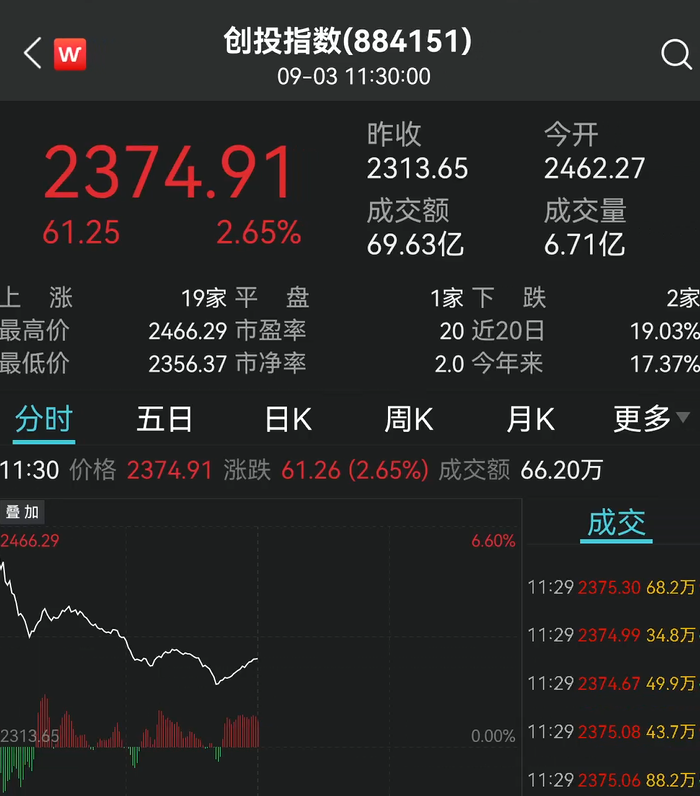Switch to the 周K chart tab
The width and height of the screenshot is (700, 796).
(x=409, y=420)
